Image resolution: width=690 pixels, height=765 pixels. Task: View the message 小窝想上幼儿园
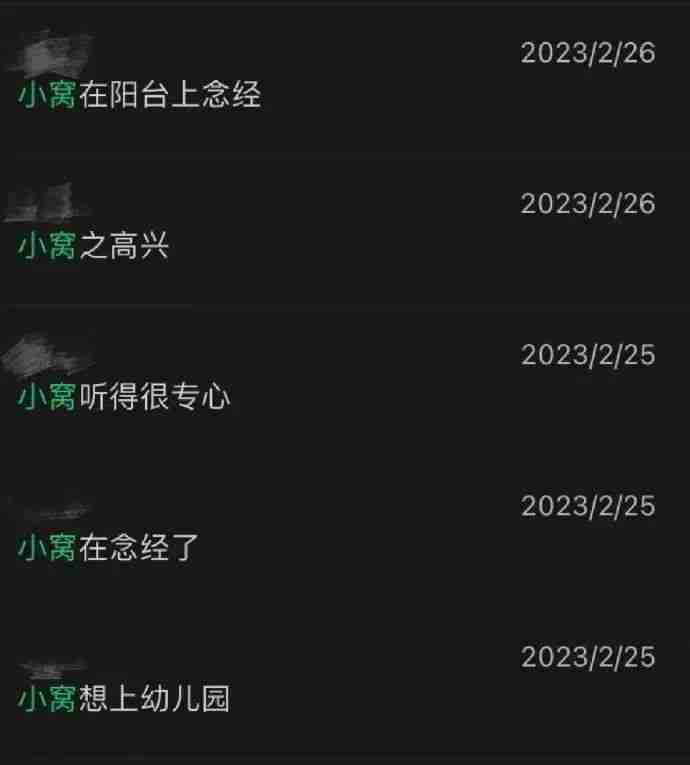tap(124, 698)
